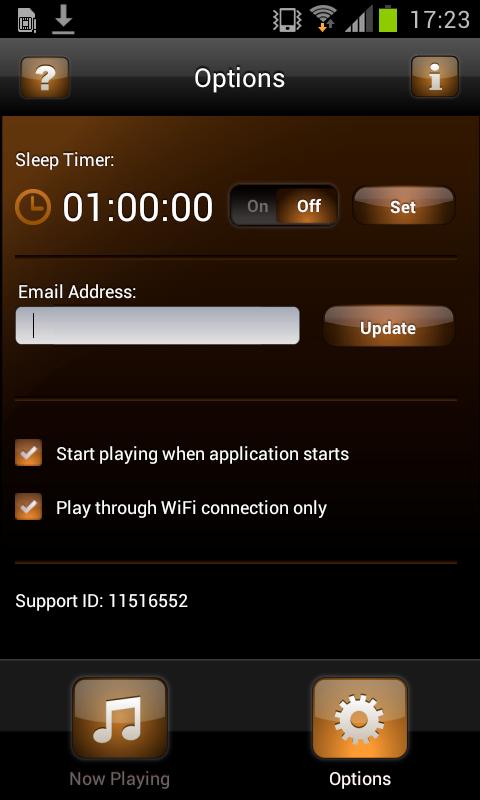The height and width of the screenshot is (800, 480).
Task: Switch to the Now Playing tab
Action: click(x=120, y=732)
